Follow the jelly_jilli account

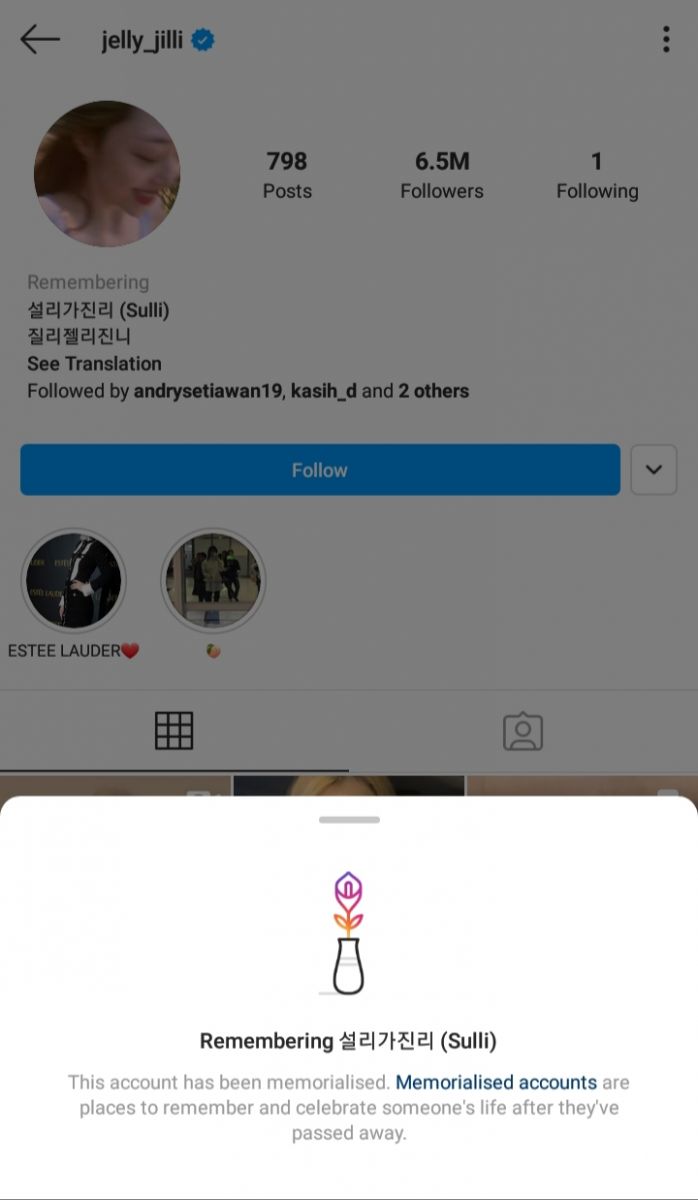coord(320,470)
